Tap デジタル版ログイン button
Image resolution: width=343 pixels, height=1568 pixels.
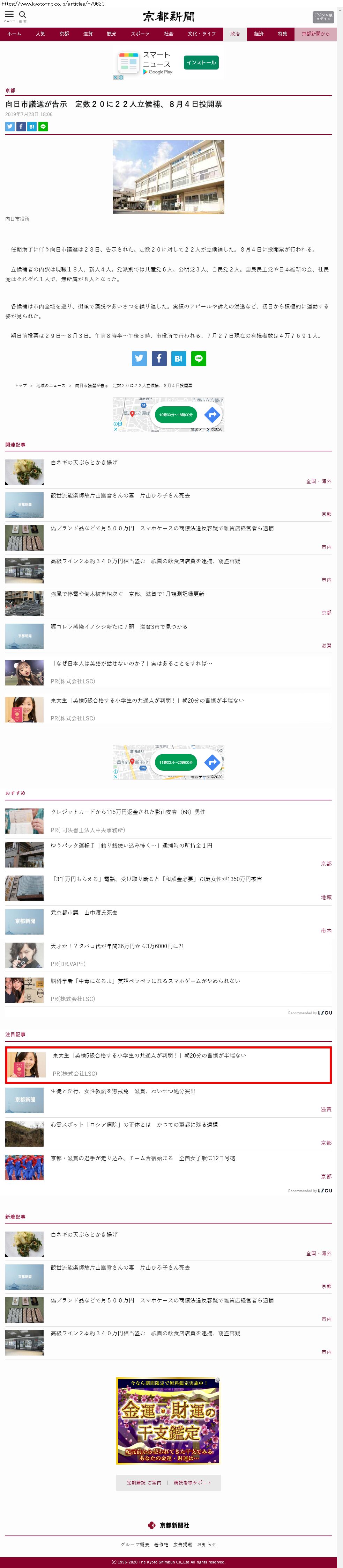tap(323, 16)
